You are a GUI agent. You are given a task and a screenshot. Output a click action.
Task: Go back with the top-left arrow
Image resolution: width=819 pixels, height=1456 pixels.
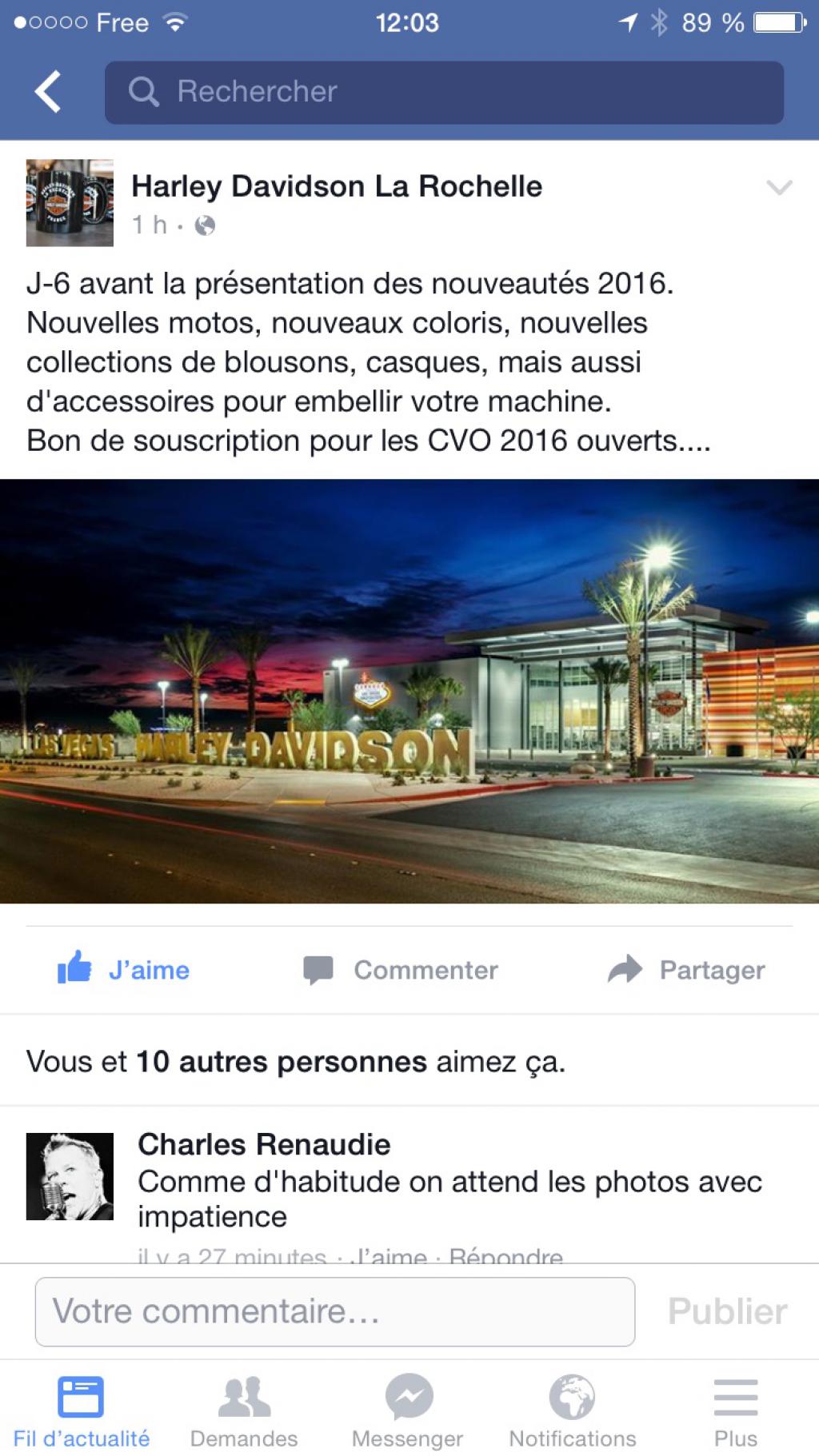pos(48,91)
